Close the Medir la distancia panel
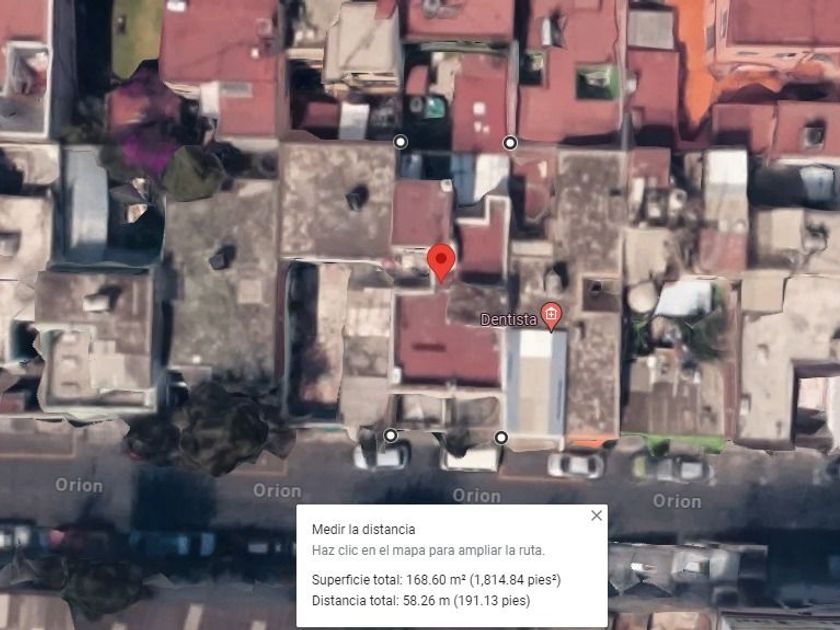Image resolution: width=840 pixels, height=630 pixels. pyautogui.click(x=596, y=515)
